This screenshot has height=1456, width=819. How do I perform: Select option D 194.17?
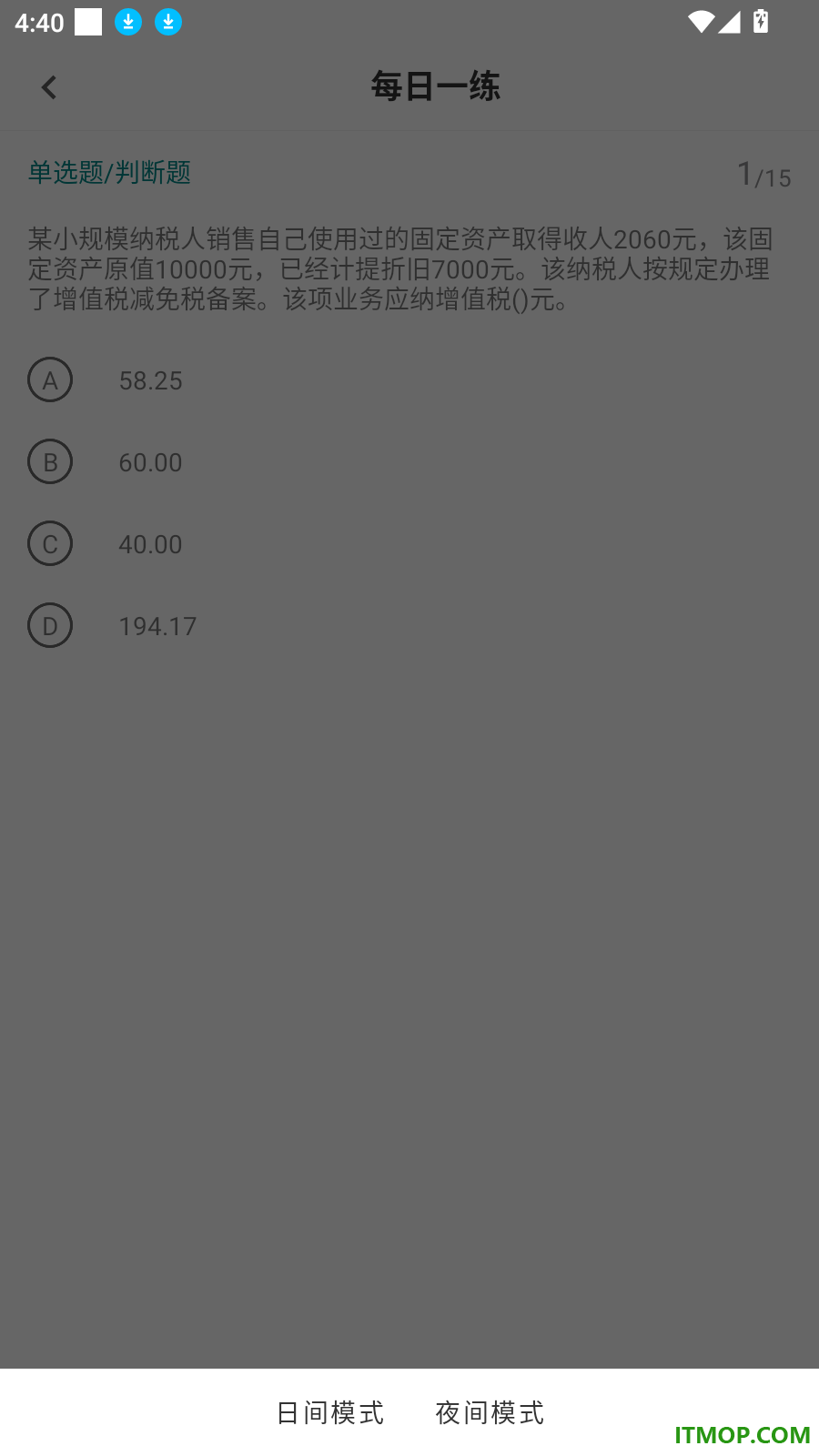click(409, 626)
